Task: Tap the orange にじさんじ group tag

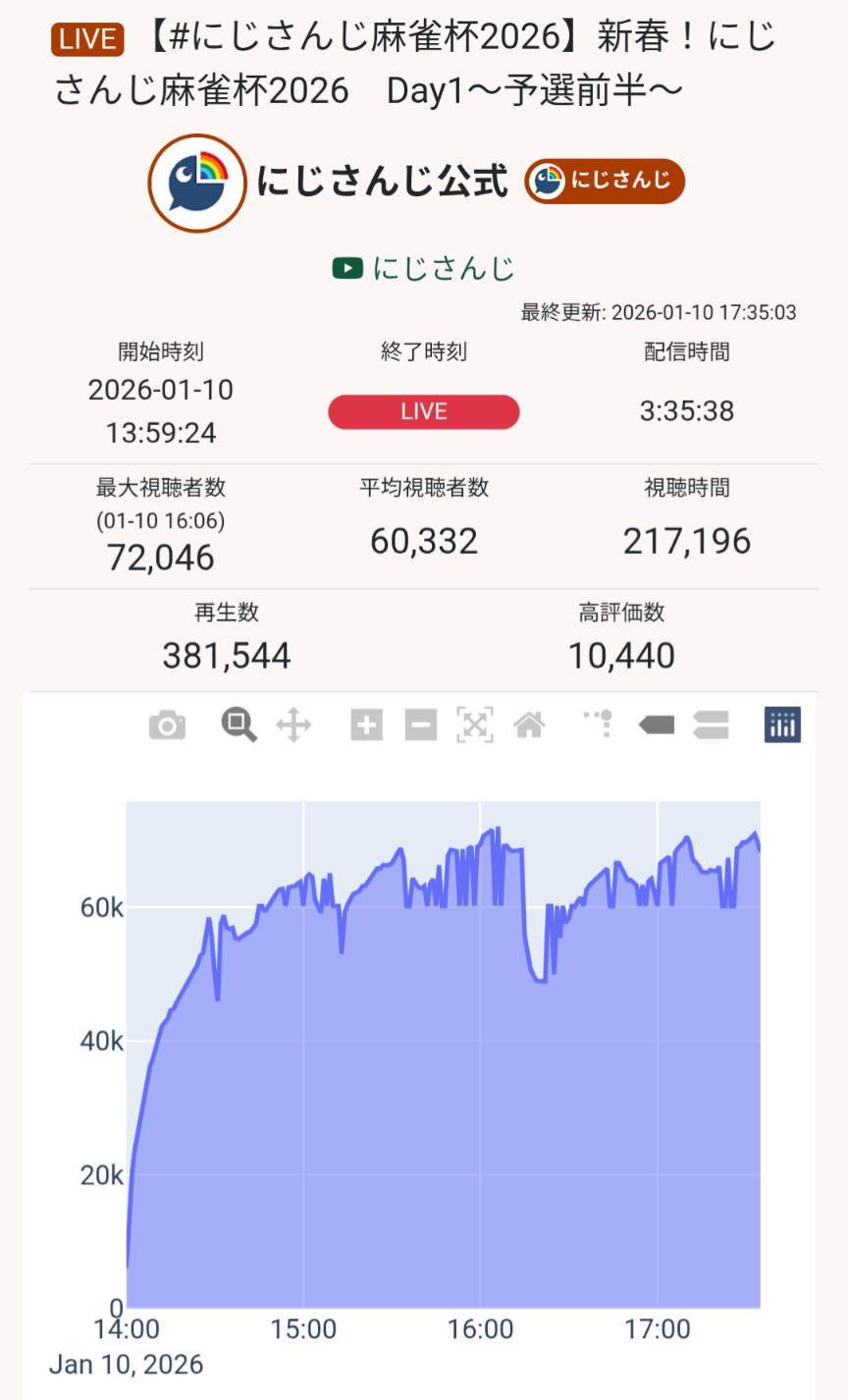Action: point(604,182)
